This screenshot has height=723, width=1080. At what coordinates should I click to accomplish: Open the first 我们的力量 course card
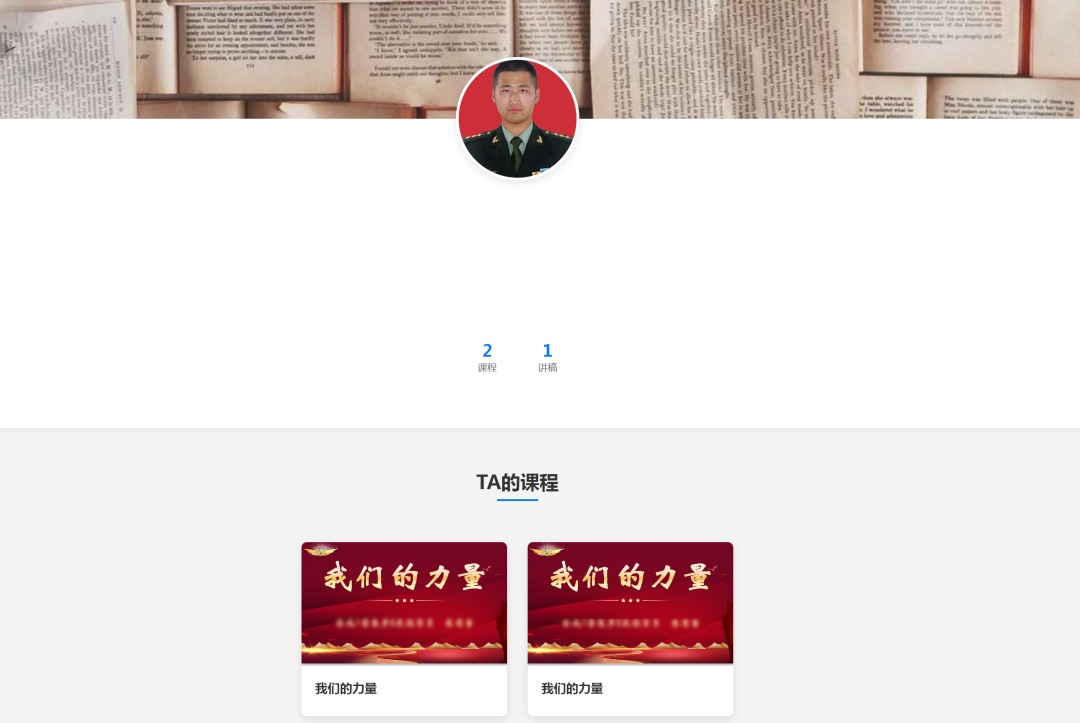(x=404, y=628)
